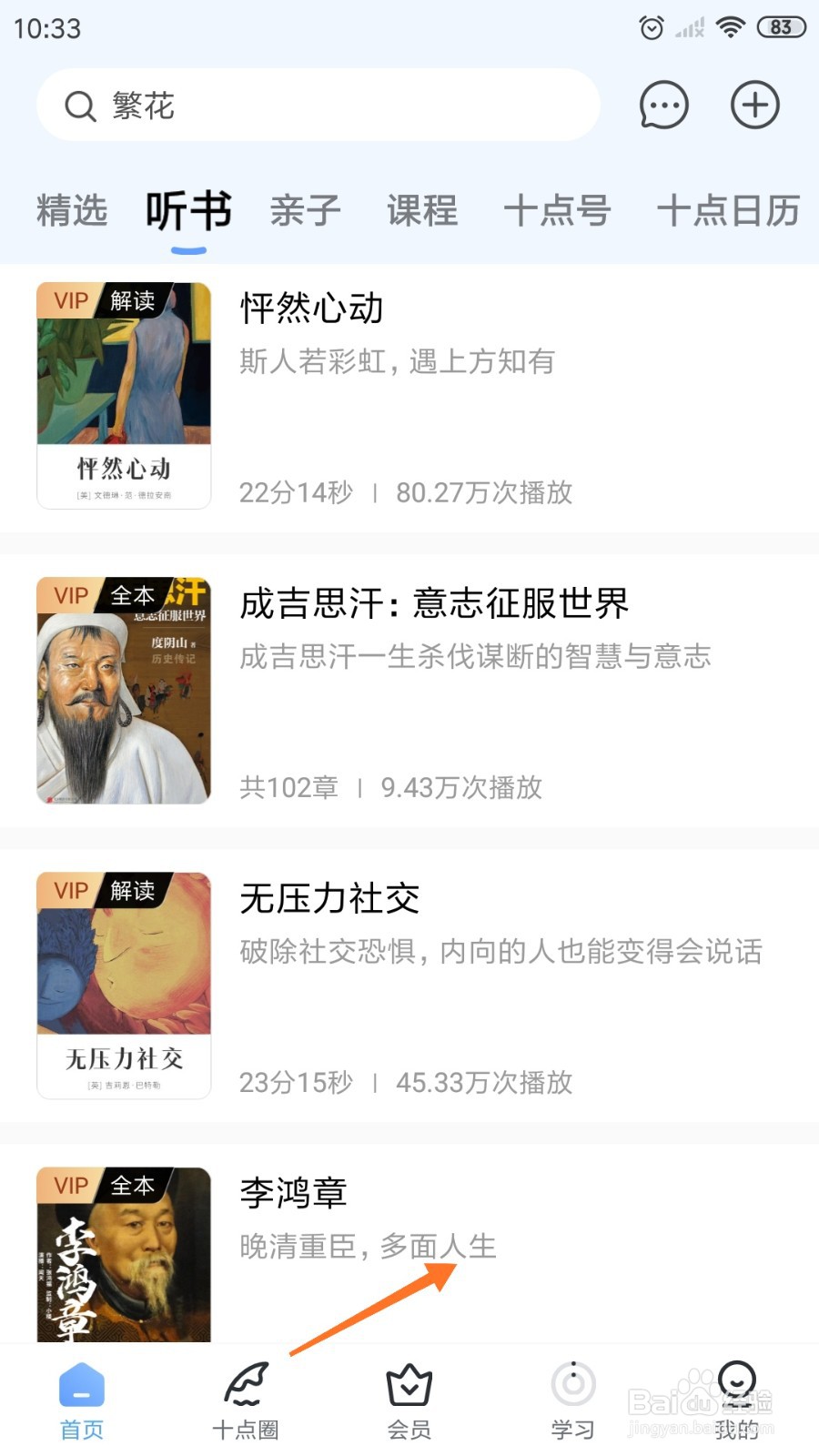Open the 十点日历 tab
819x1456 pixels.
pyautogui.click(x=728, y=211)
